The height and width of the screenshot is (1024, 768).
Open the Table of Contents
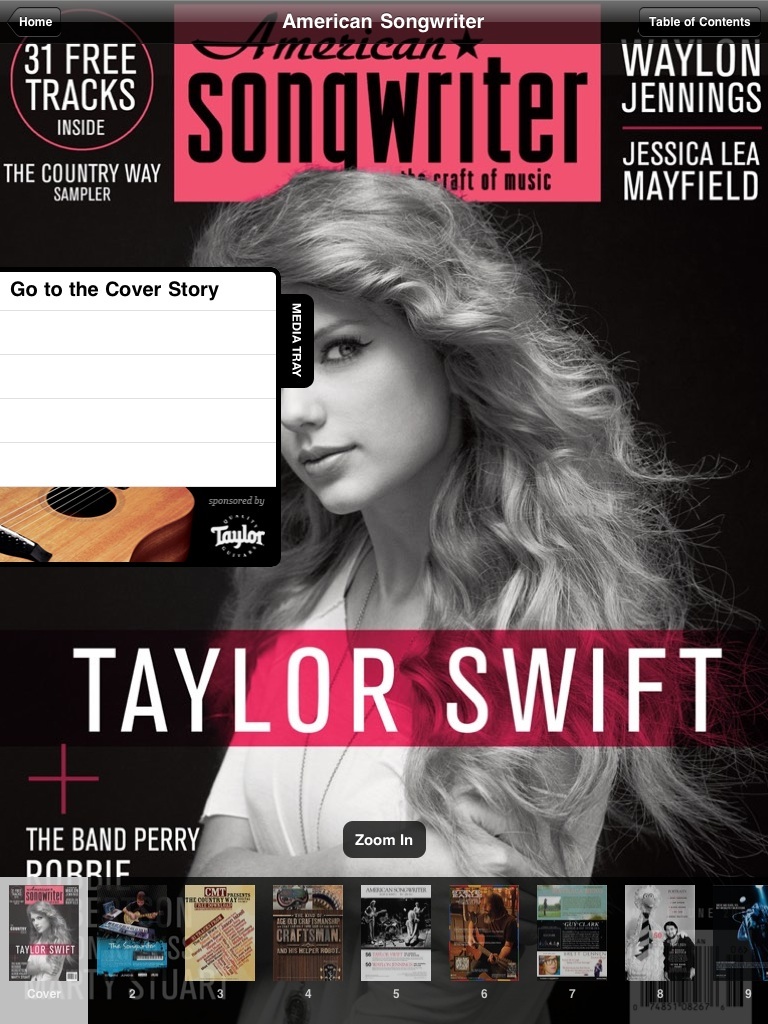699,21
